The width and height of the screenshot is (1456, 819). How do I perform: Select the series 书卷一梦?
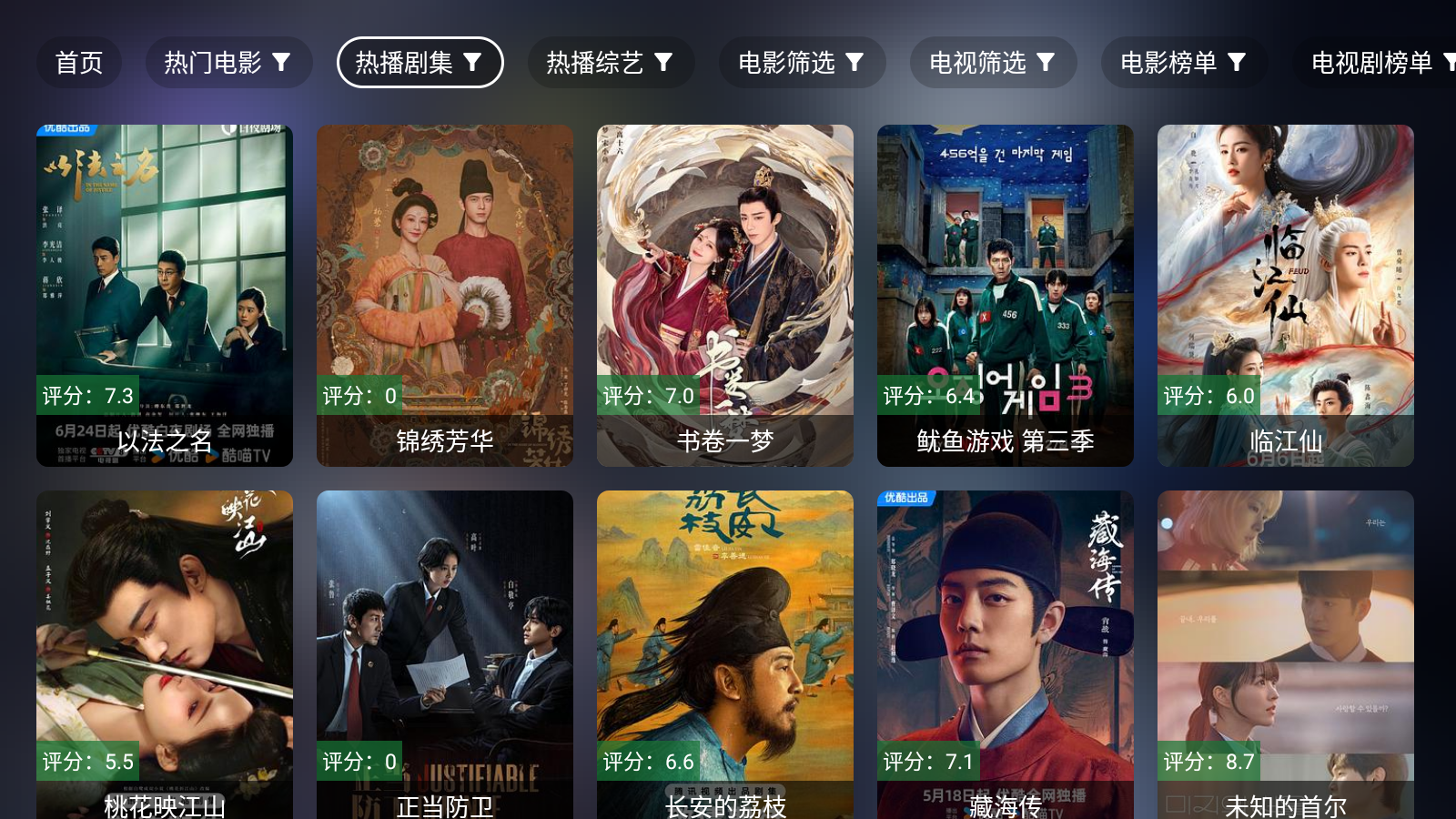pos(725,296)
